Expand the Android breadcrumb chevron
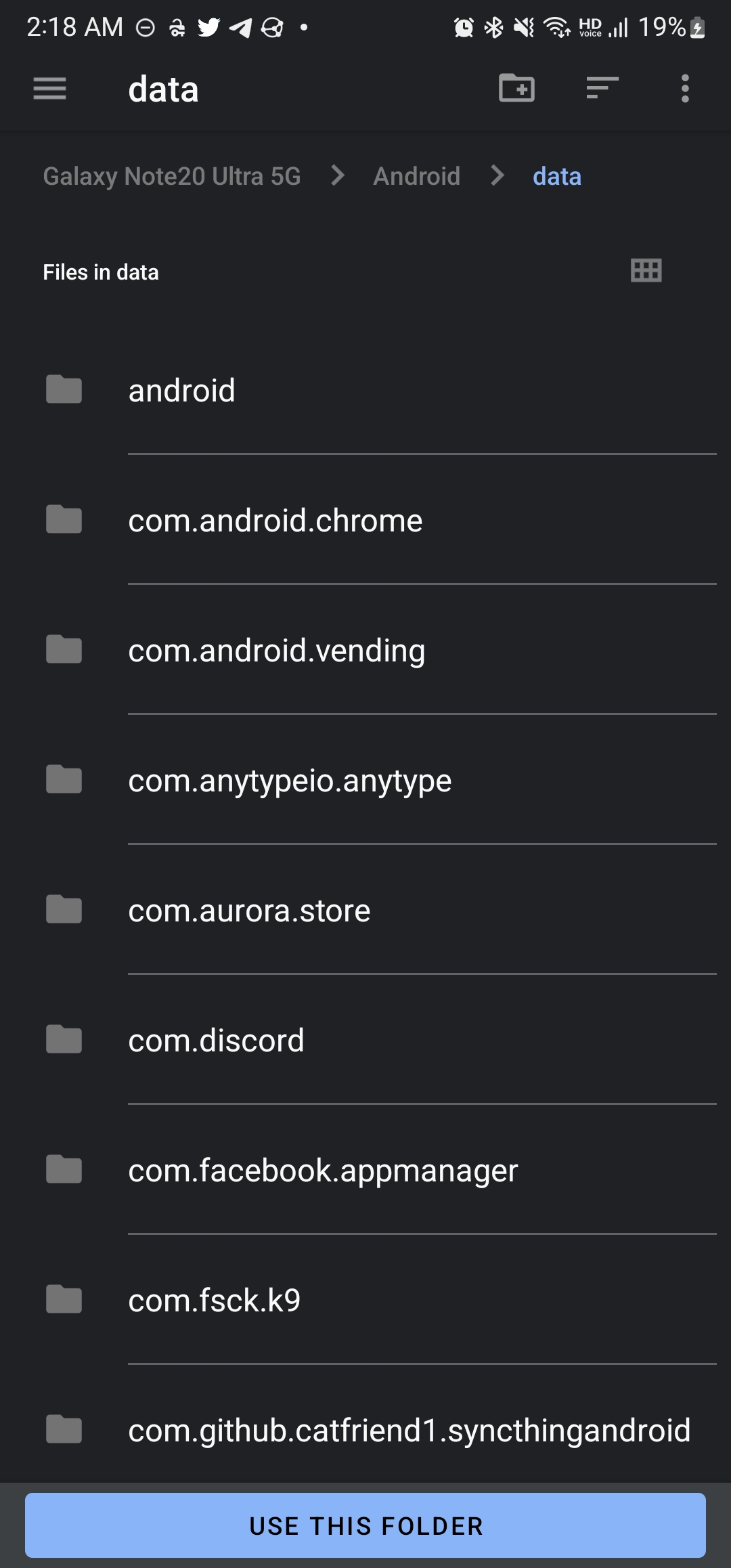731x1568 pixels. pos(497,176)
